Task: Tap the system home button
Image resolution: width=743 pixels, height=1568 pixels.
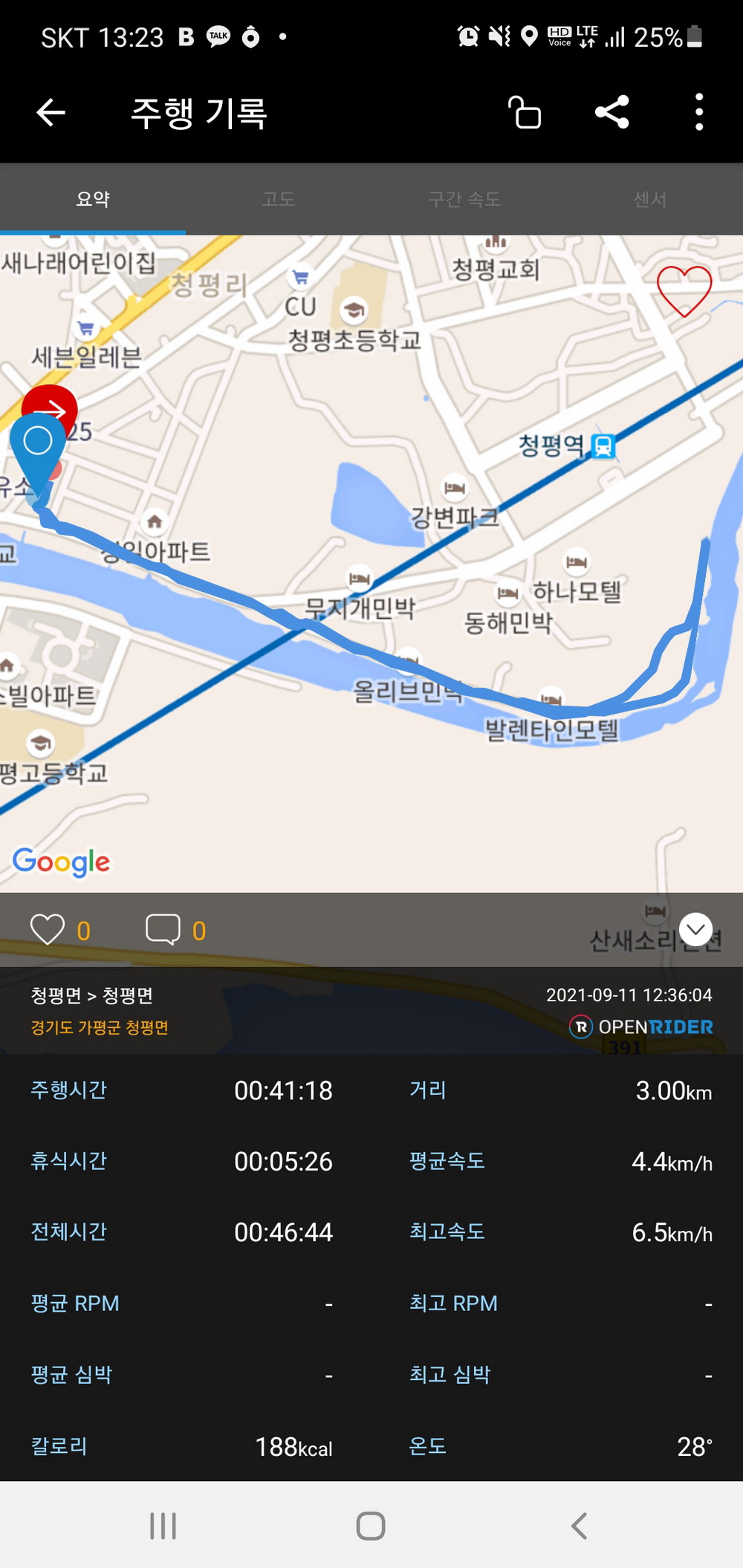Action: [371, 1526]
